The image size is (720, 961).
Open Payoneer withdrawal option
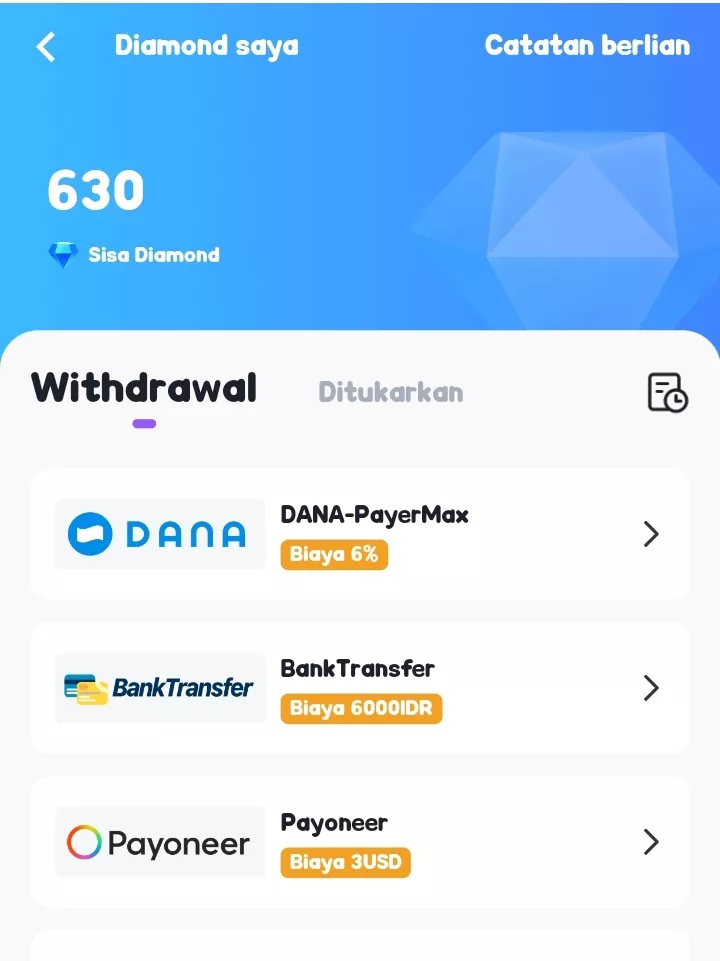point(360,842)
